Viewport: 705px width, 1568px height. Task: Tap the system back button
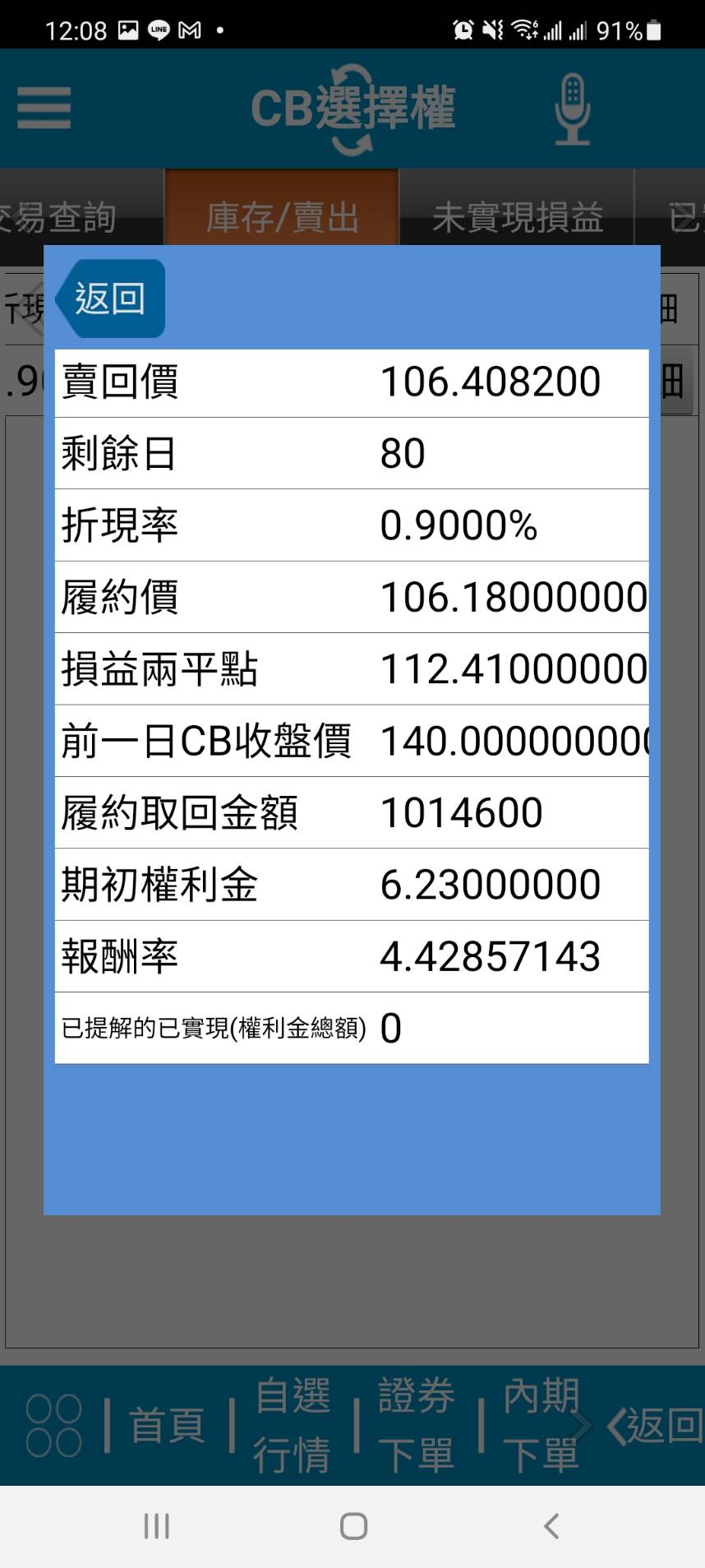[x=551, y=1527]
